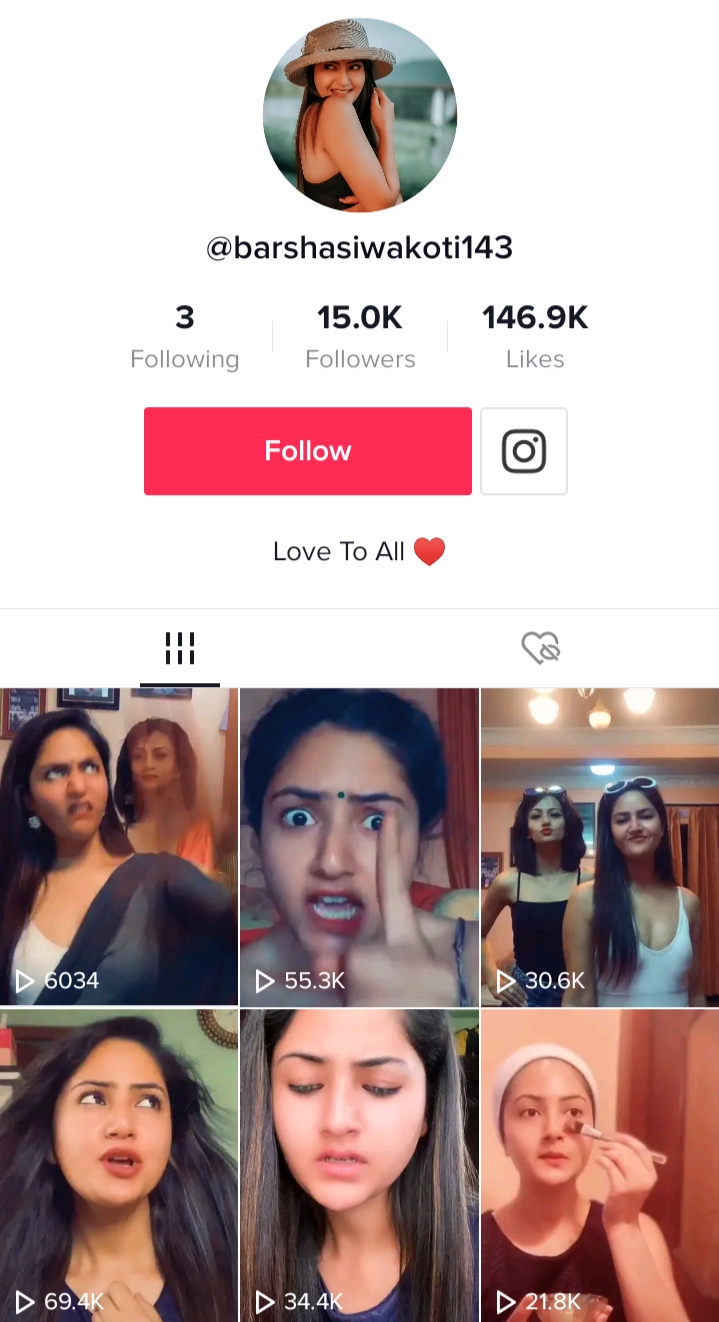719x1322 pixels.
Task: Switch to the liked videos tab
Action: click(x=540, y=649)
